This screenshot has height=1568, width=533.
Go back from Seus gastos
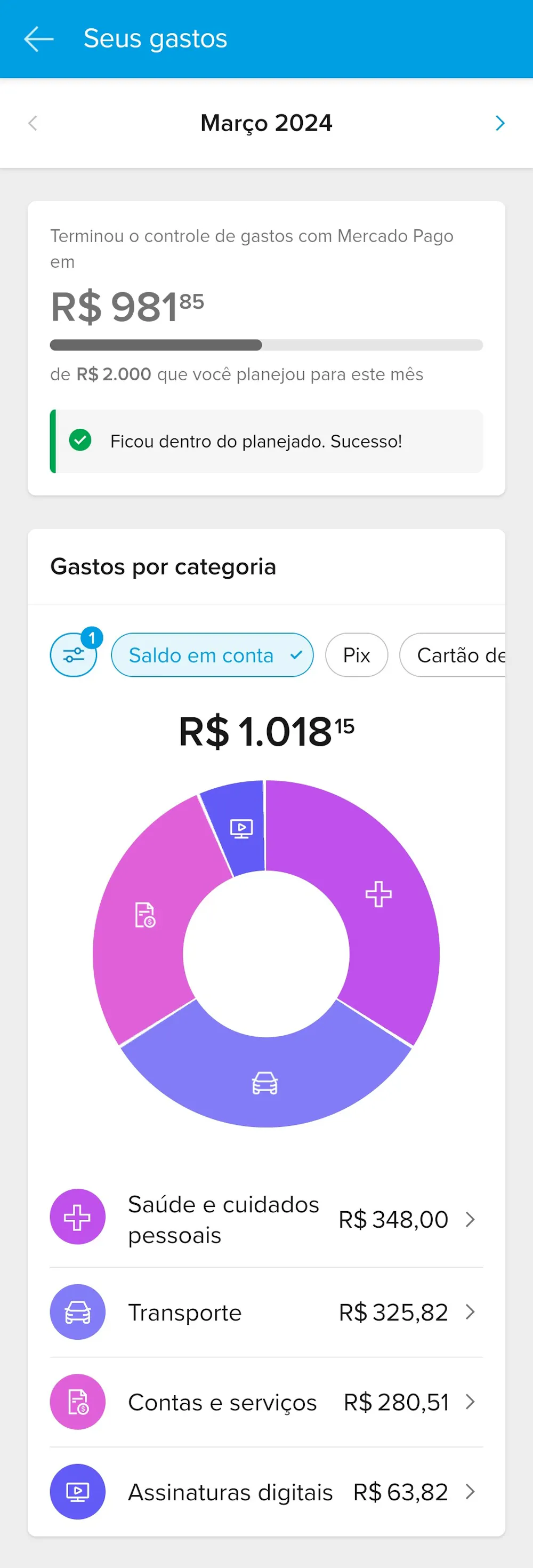(39, 39)
